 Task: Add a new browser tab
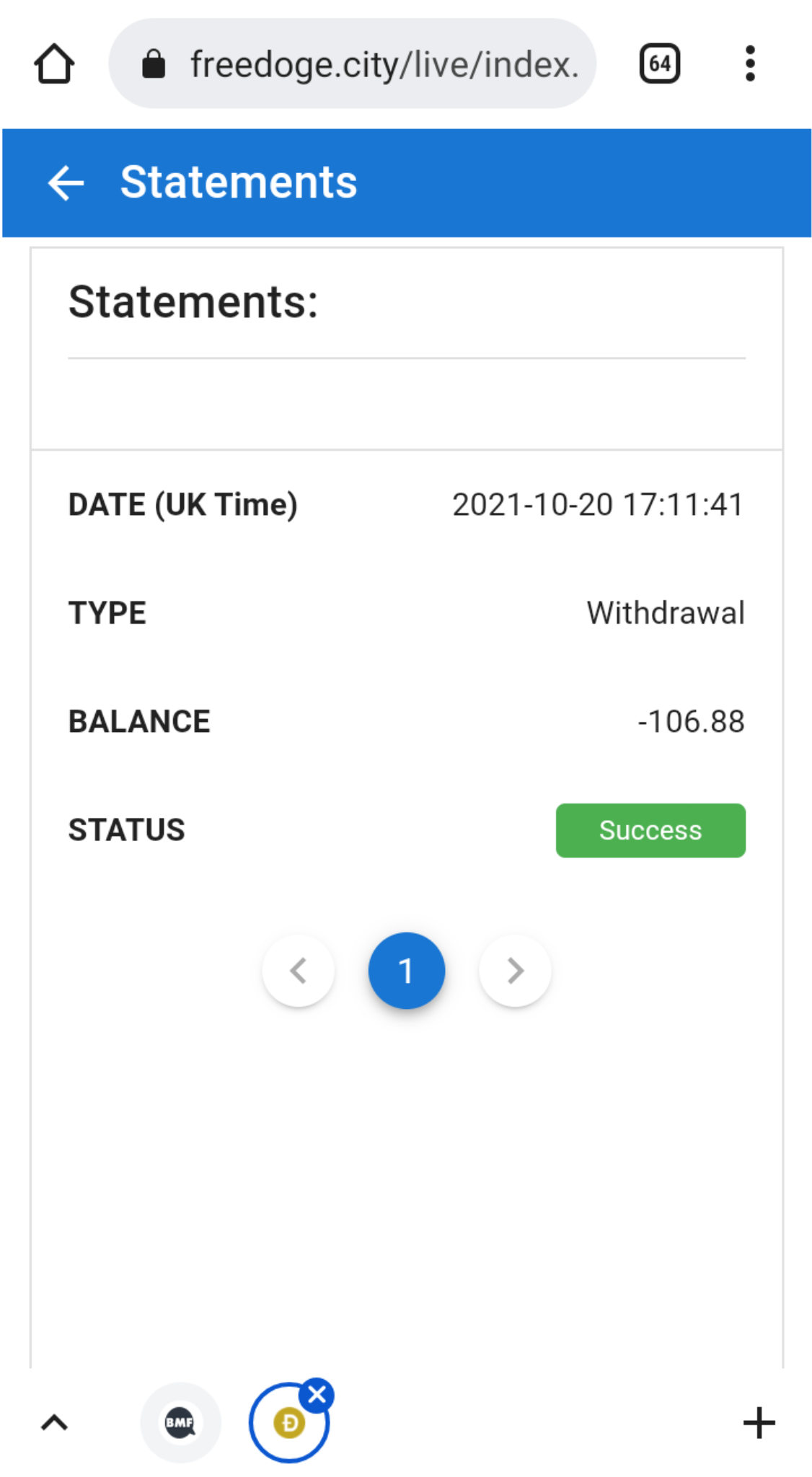click(759, 1423)
